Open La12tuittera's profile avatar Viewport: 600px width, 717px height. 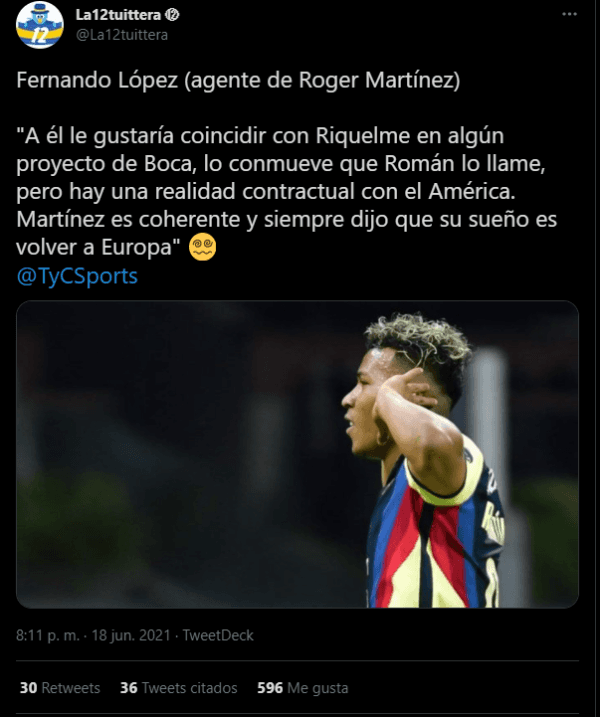pos(40,25)
